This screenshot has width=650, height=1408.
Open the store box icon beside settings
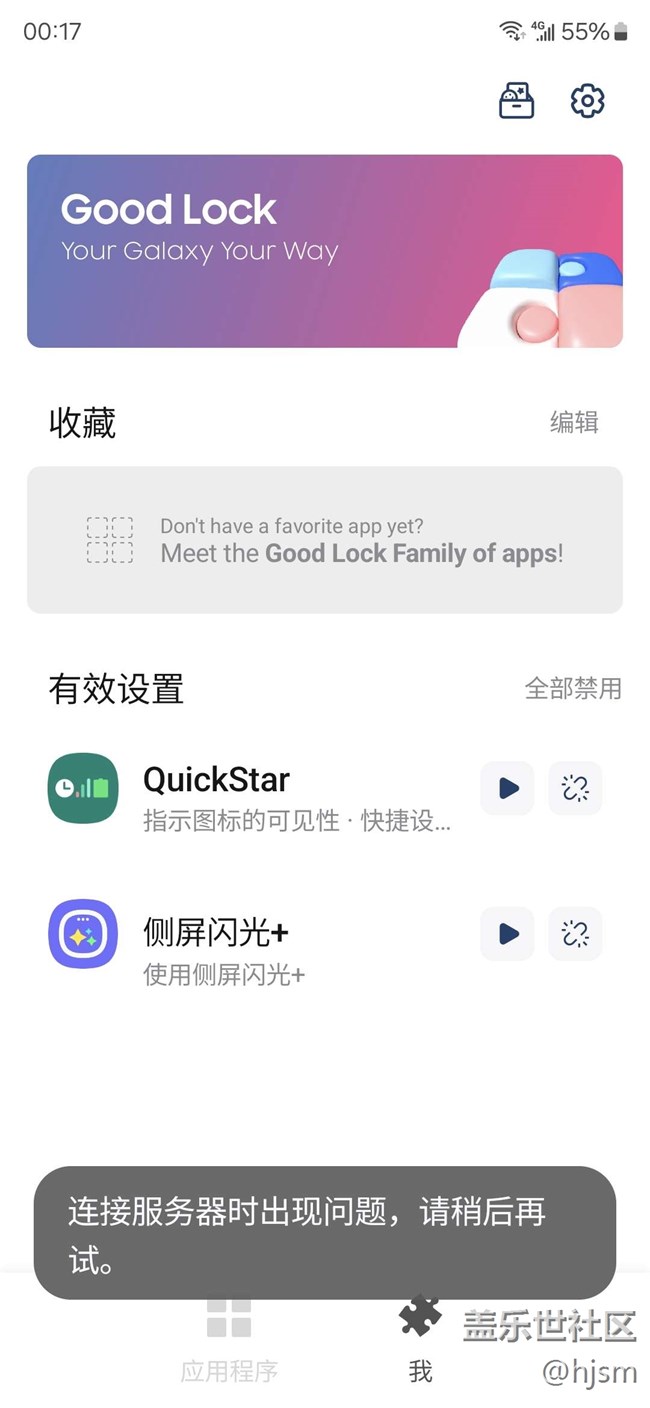point(516,101)
